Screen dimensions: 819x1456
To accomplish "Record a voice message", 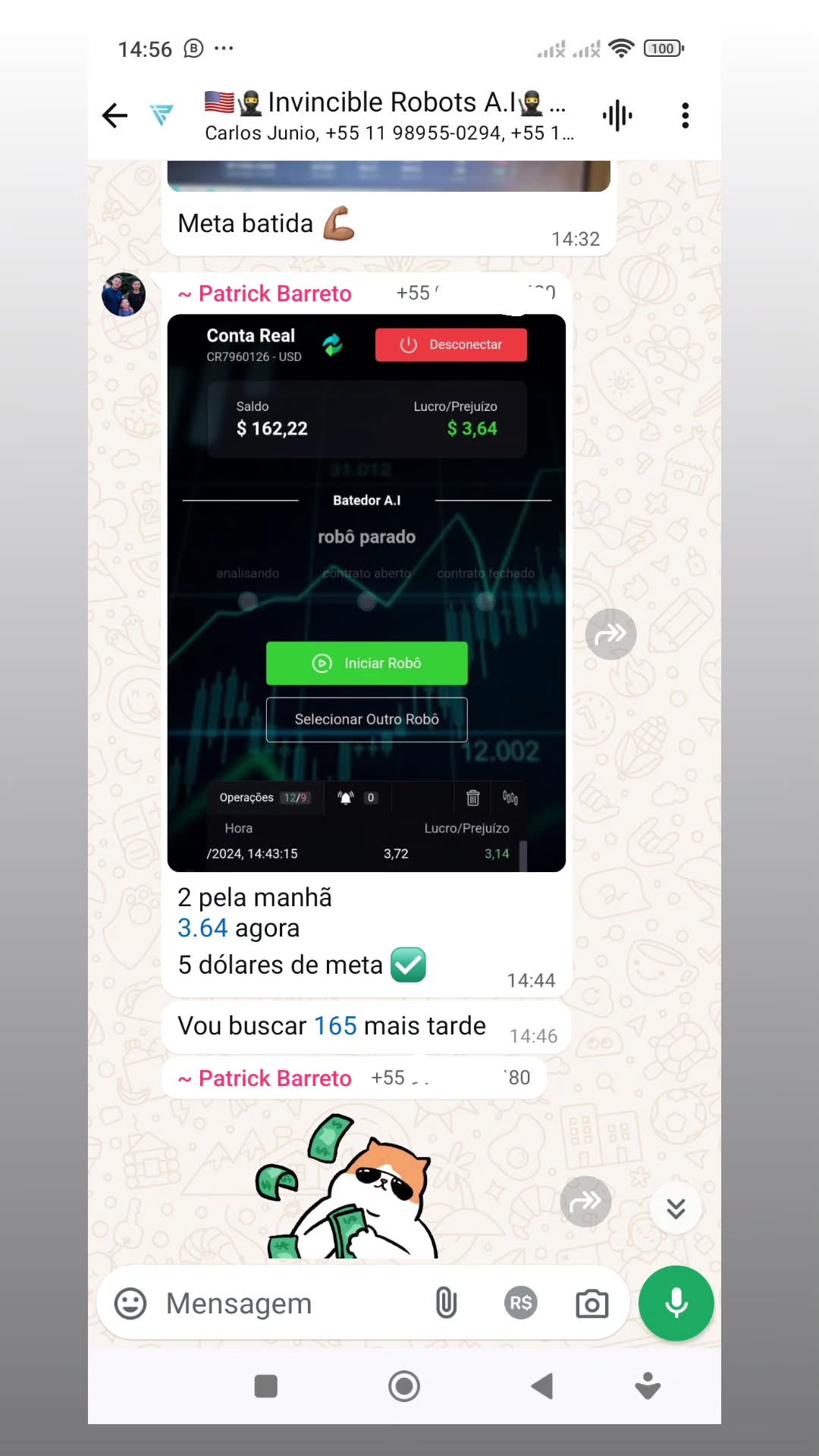I will [676, 1304].
